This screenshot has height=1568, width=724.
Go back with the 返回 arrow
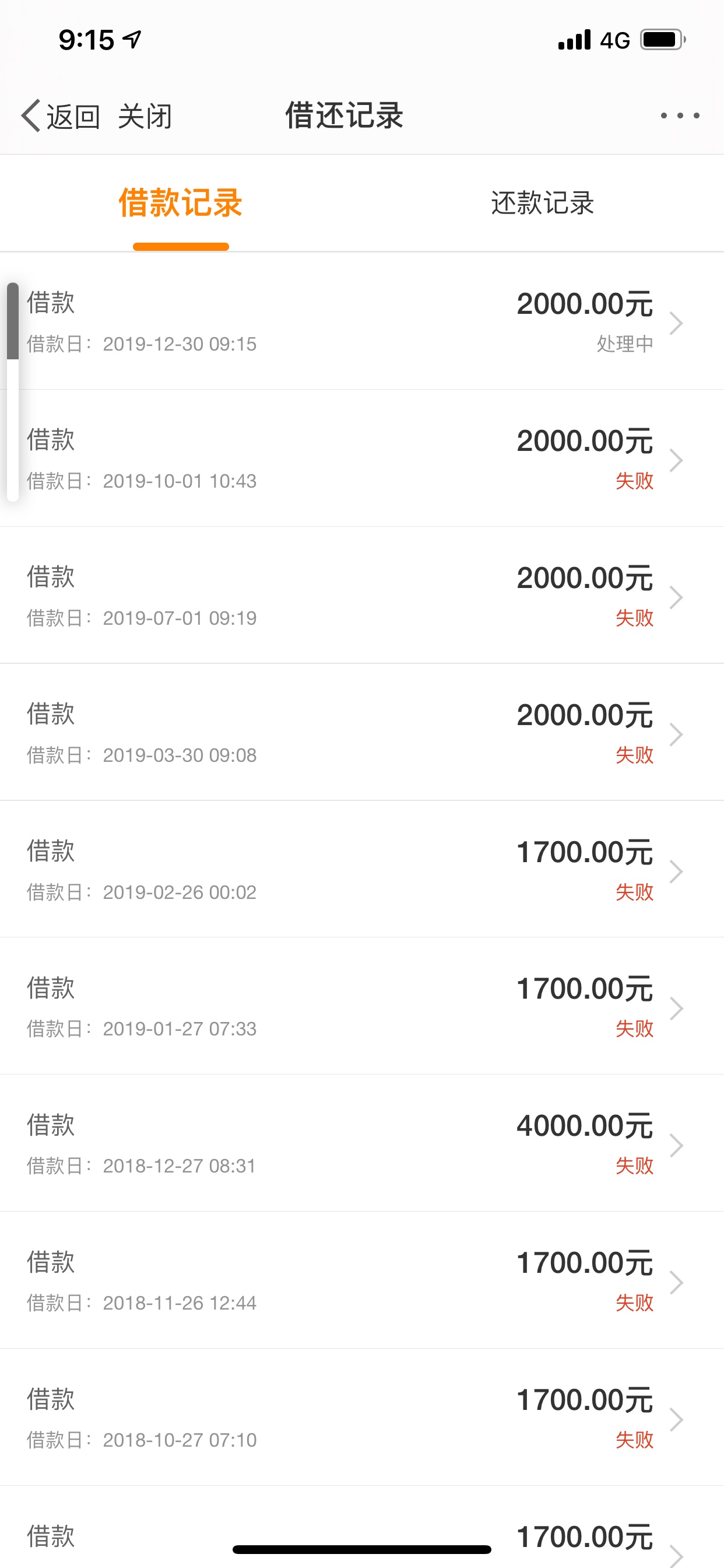(60, 116)
